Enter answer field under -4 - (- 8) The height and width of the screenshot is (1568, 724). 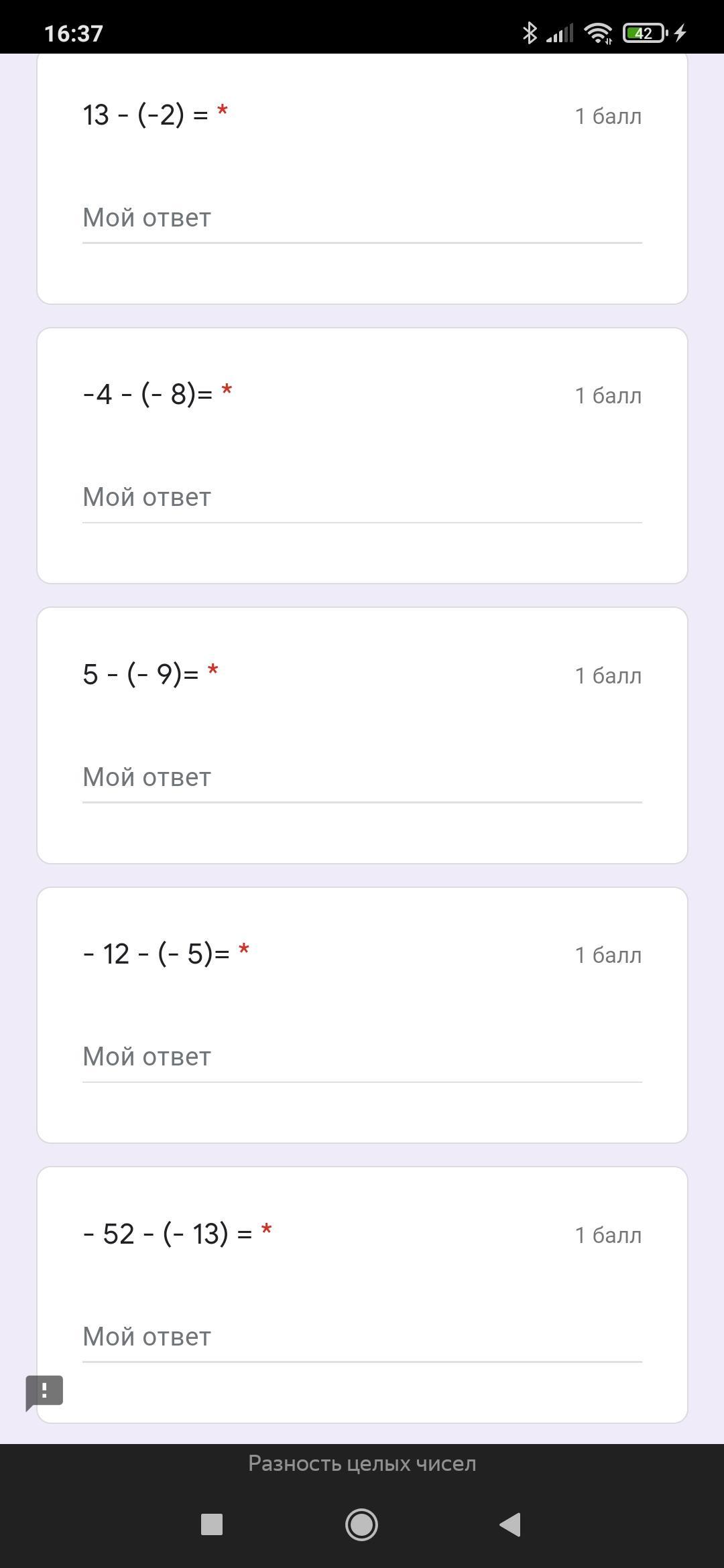[x=362, y=498]
